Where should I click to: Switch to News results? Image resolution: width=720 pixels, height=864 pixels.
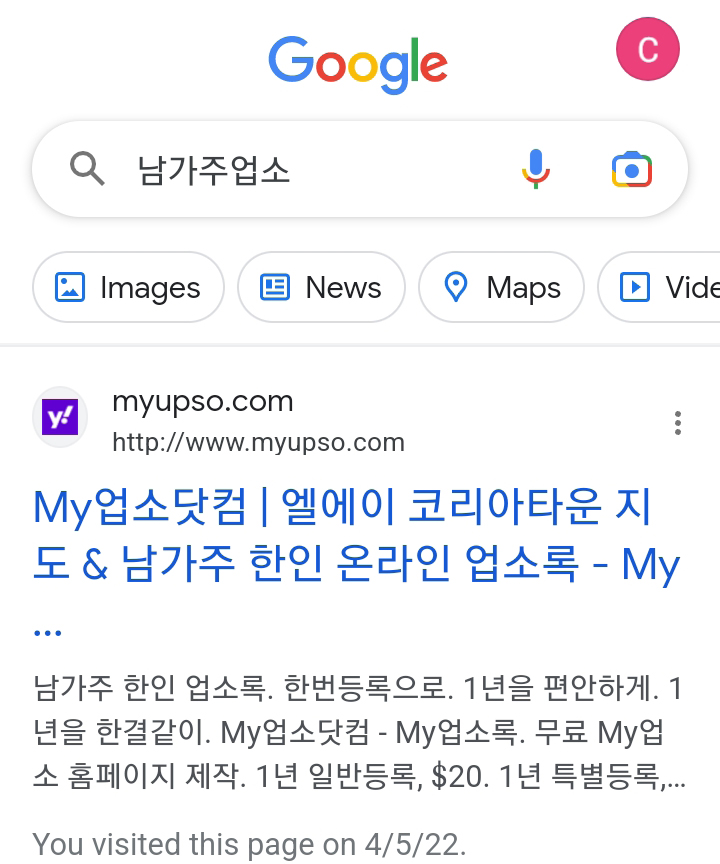[321, 288]
